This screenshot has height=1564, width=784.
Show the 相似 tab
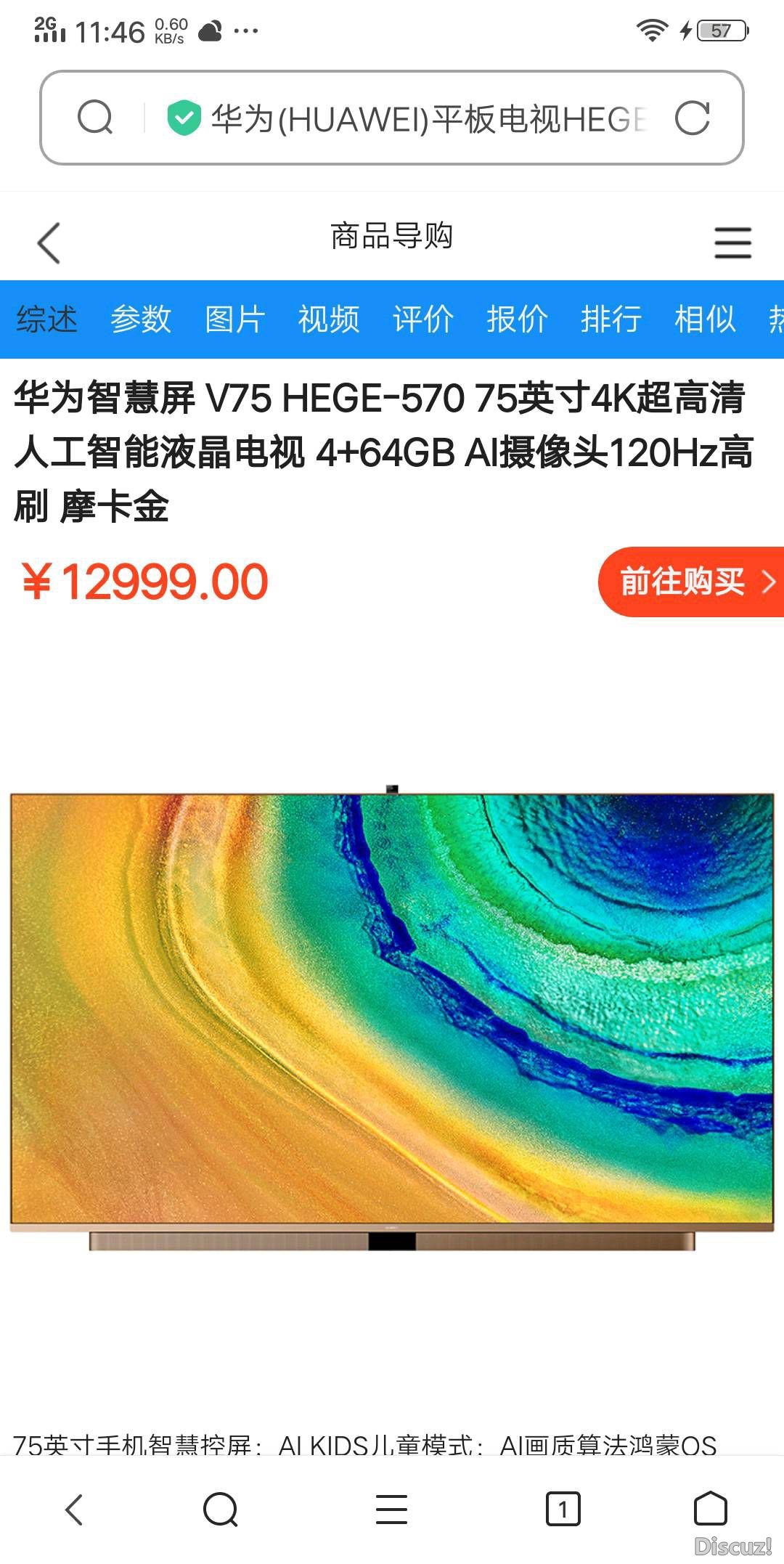(x=705, y=319)
